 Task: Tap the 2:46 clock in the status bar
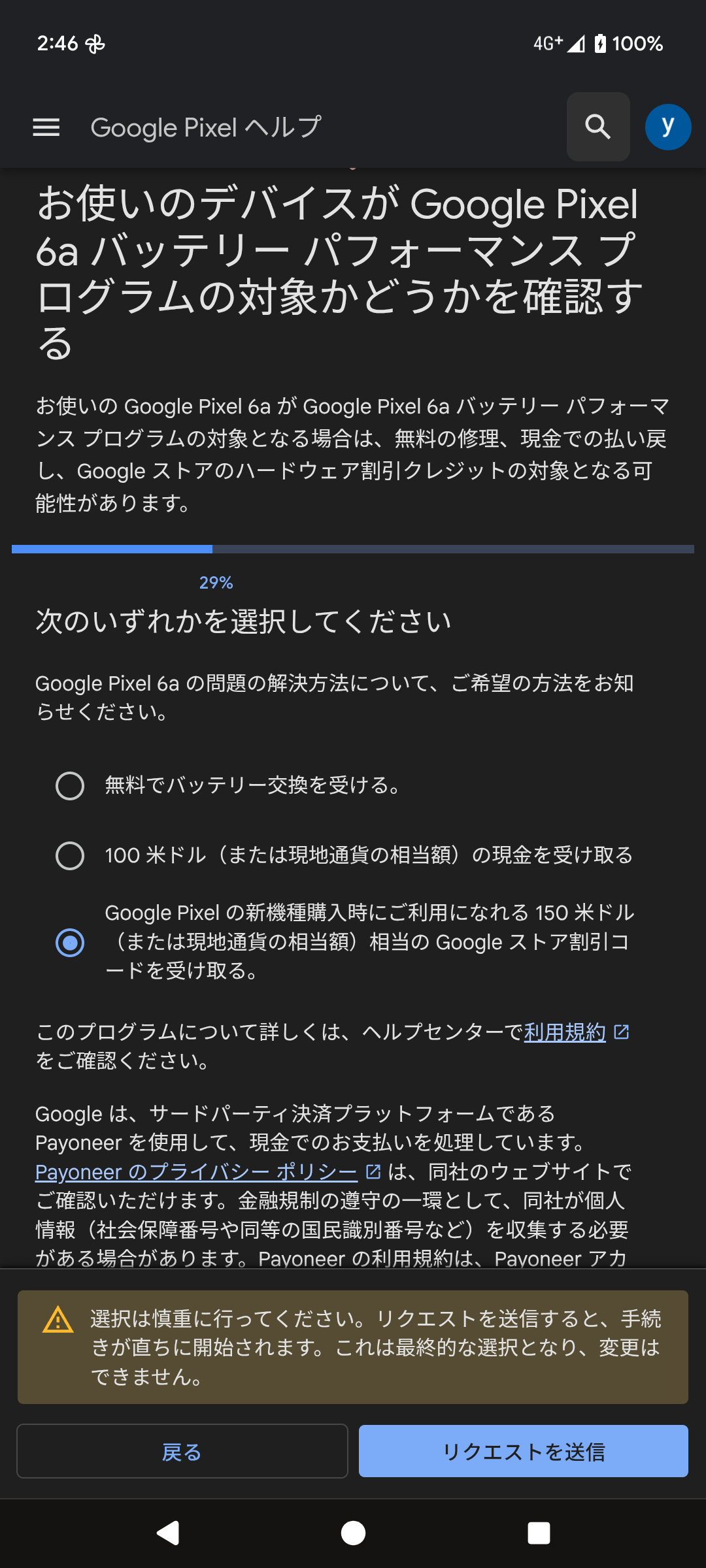58,44
